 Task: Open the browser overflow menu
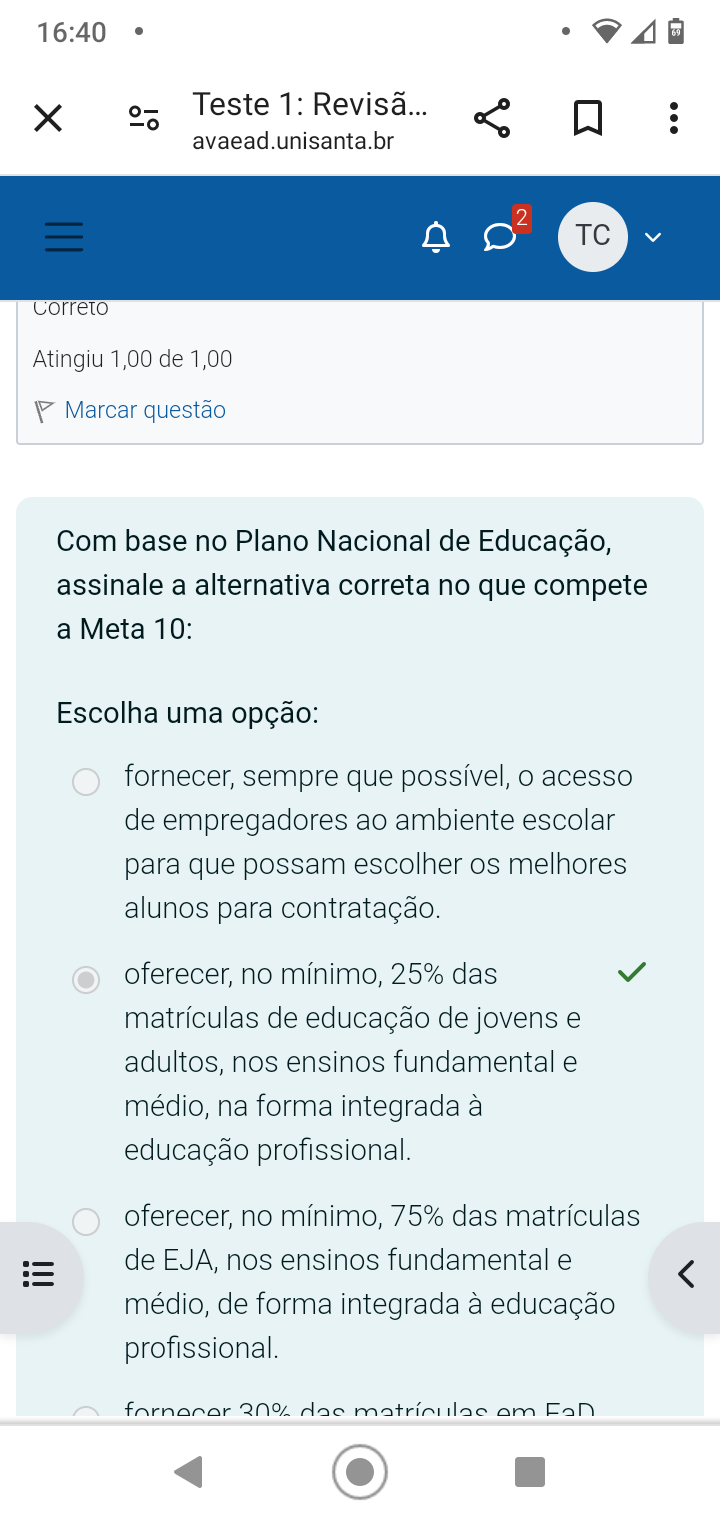coord(674,119)
